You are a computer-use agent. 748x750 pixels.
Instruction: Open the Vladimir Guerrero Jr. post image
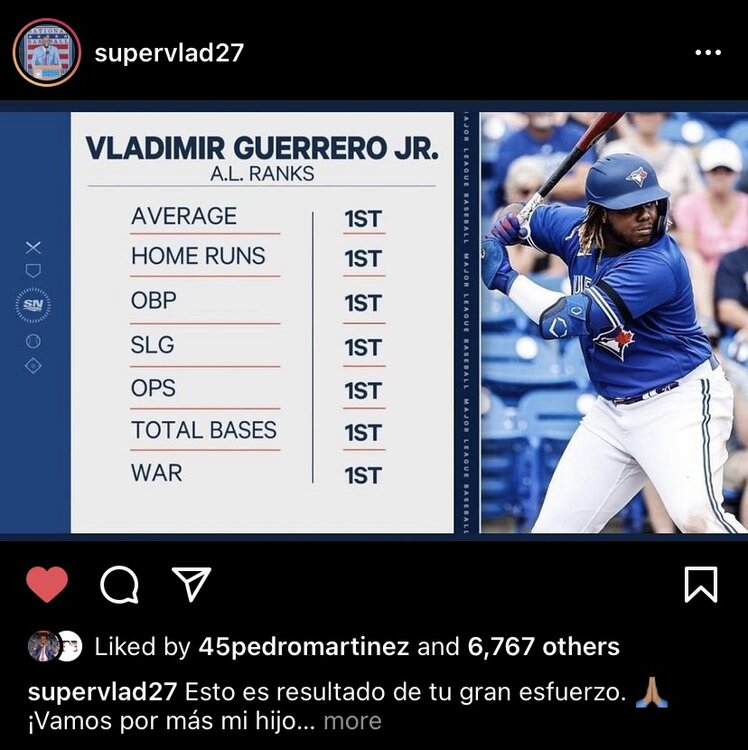pyautogui.click(x=374, y=322)
